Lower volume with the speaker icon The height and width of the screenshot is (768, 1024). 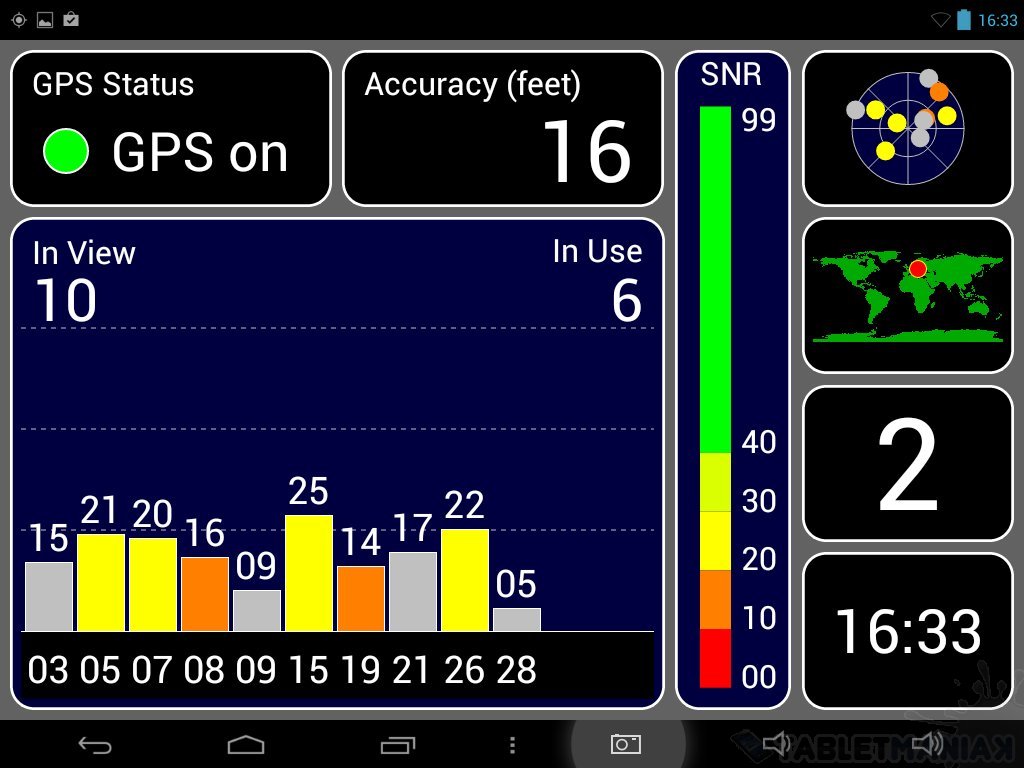point(776,744)
